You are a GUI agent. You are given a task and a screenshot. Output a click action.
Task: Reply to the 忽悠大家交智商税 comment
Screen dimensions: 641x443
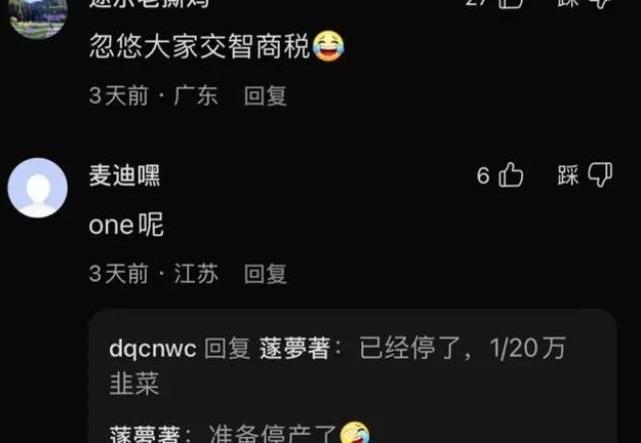coord(265,96)
